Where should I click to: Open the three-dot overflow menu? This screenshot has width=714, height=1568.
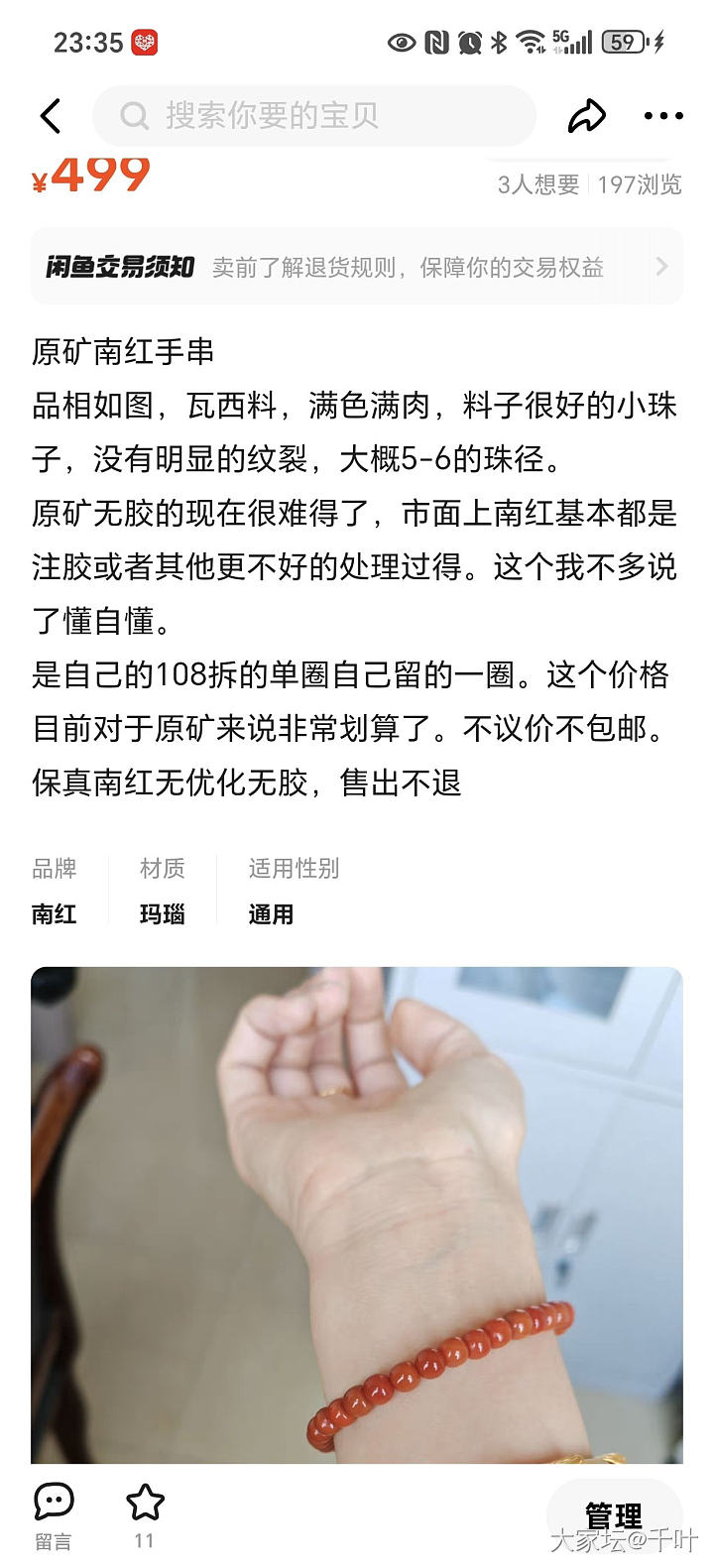pos(662,116)
